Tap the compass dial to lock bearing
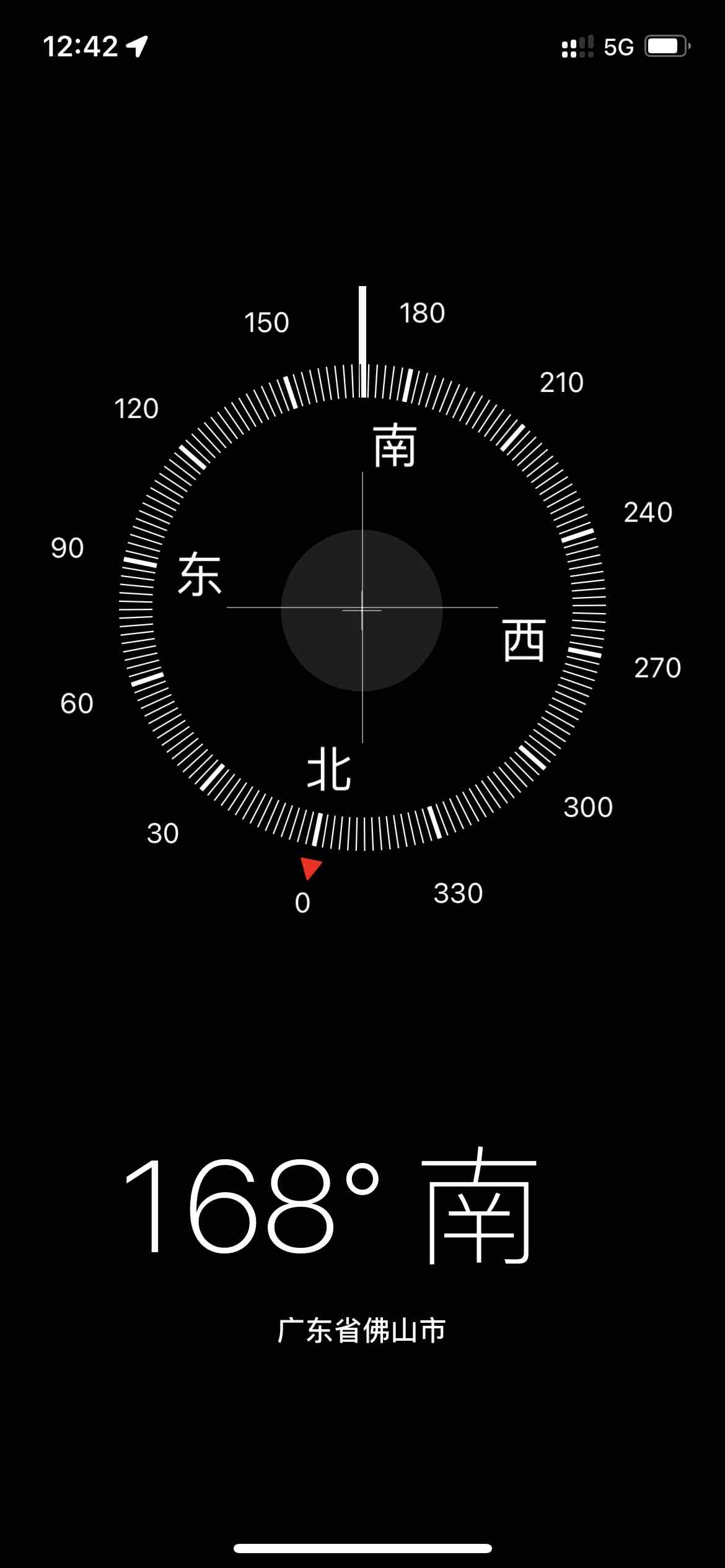Screen dimensions: 725x1568 [x=362, y=610]
